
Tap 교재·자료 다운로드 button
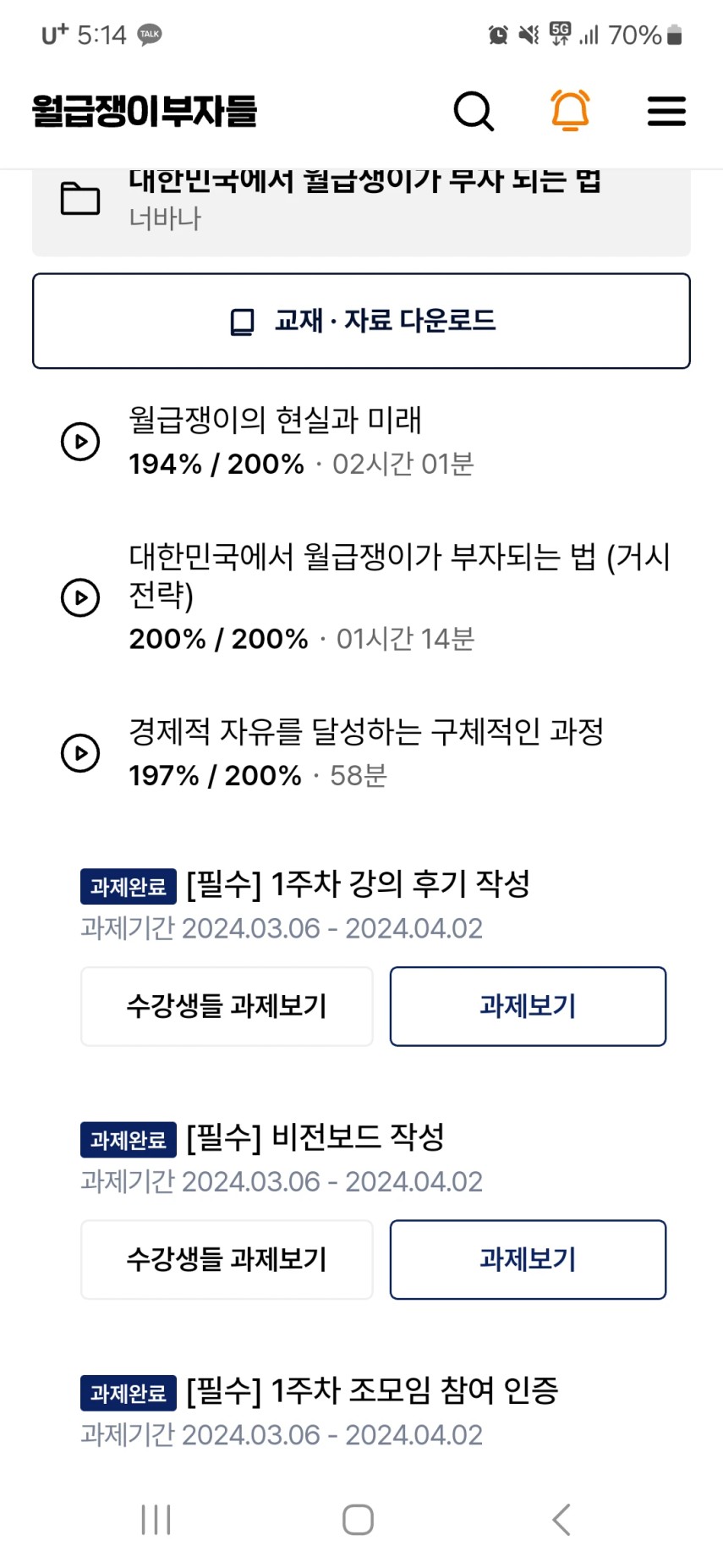tap(361, 321)
